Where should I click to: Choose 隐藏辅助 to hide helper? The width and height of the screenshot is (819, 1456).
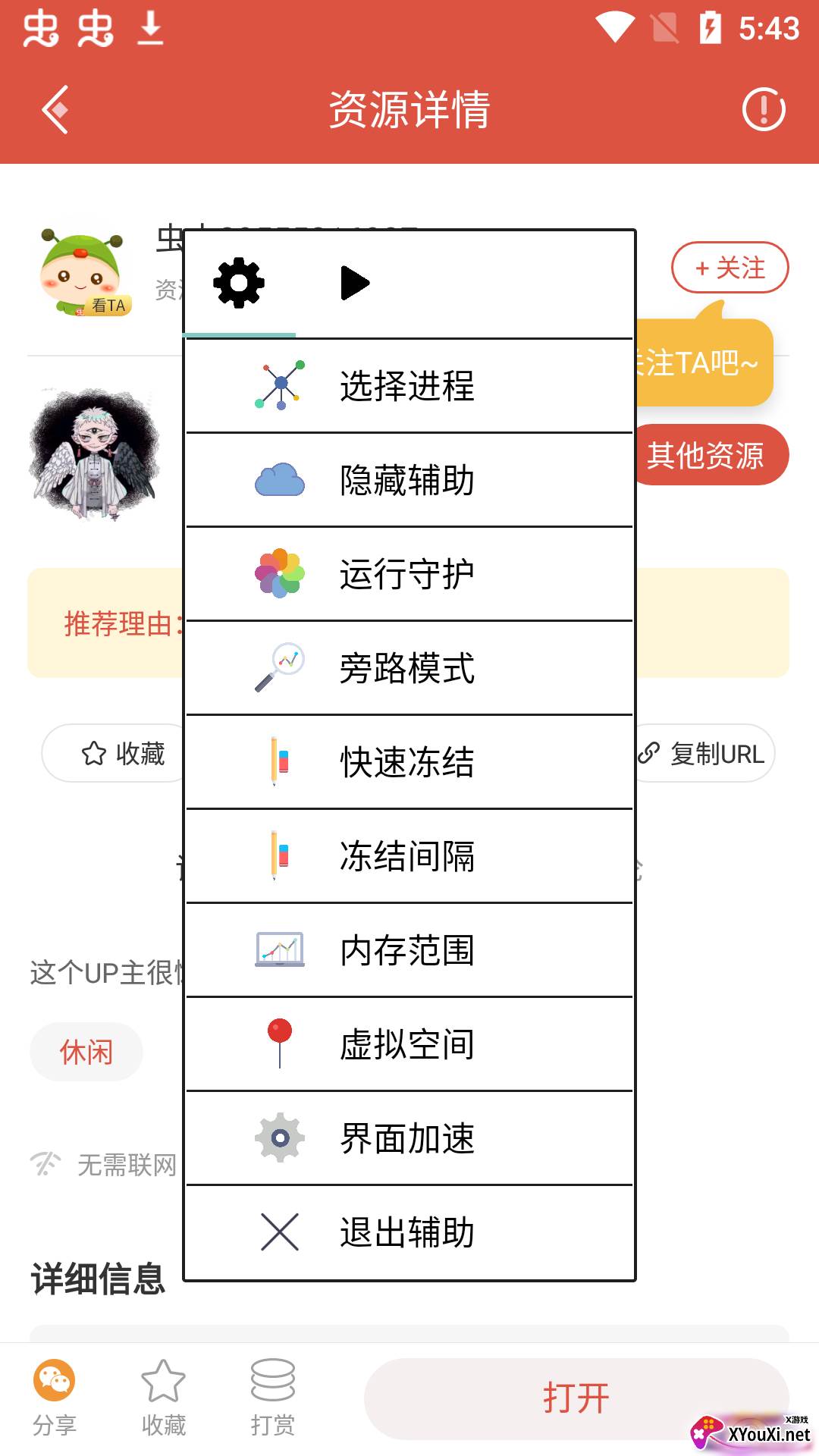408,480
